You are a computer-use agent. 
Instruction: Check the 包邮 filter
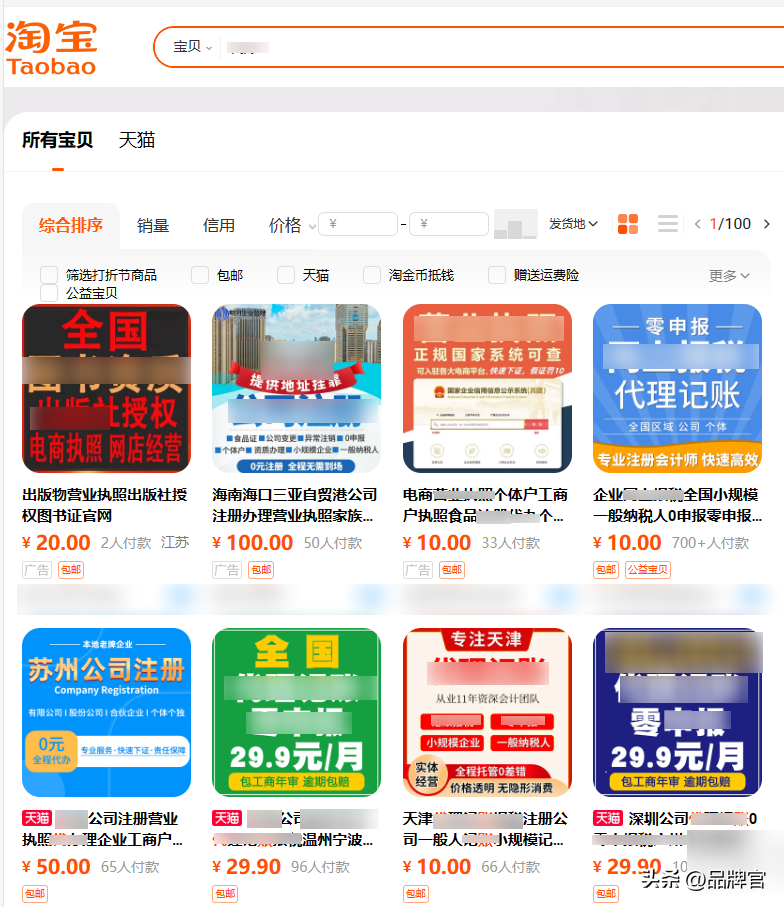(x=200, y=275)
